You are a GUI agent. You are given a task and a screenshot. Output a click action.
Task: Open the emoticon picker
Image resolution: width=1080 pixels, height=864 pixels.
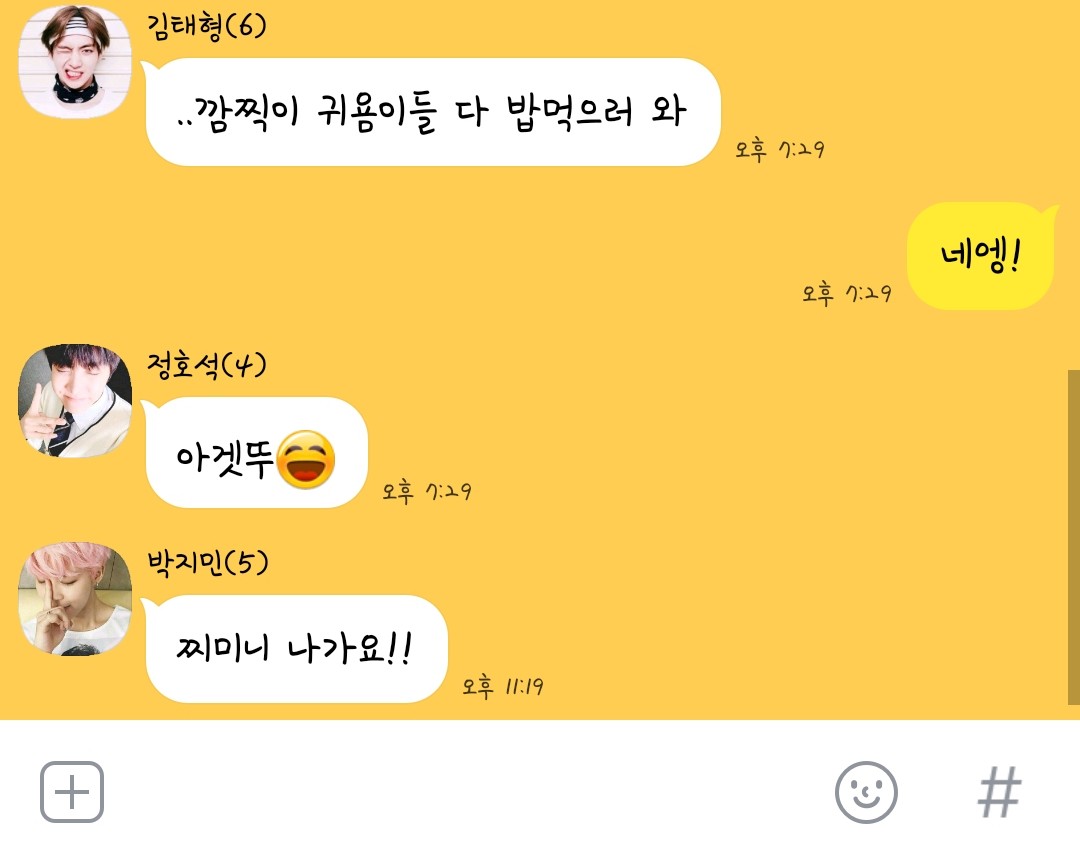click(x=866, y=792)
